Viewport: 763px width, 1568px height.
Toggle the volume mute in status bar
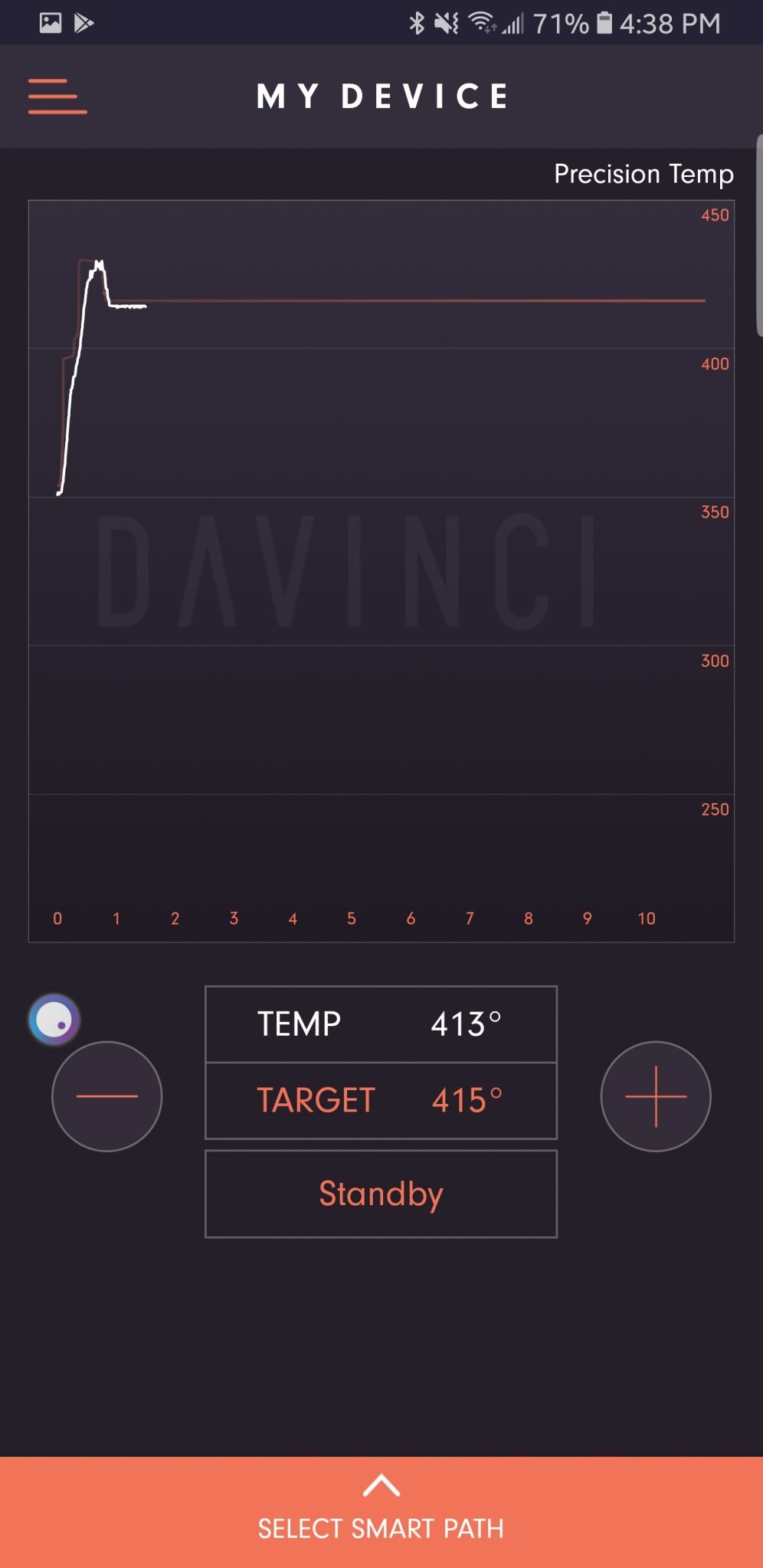[x=447, y=22]
